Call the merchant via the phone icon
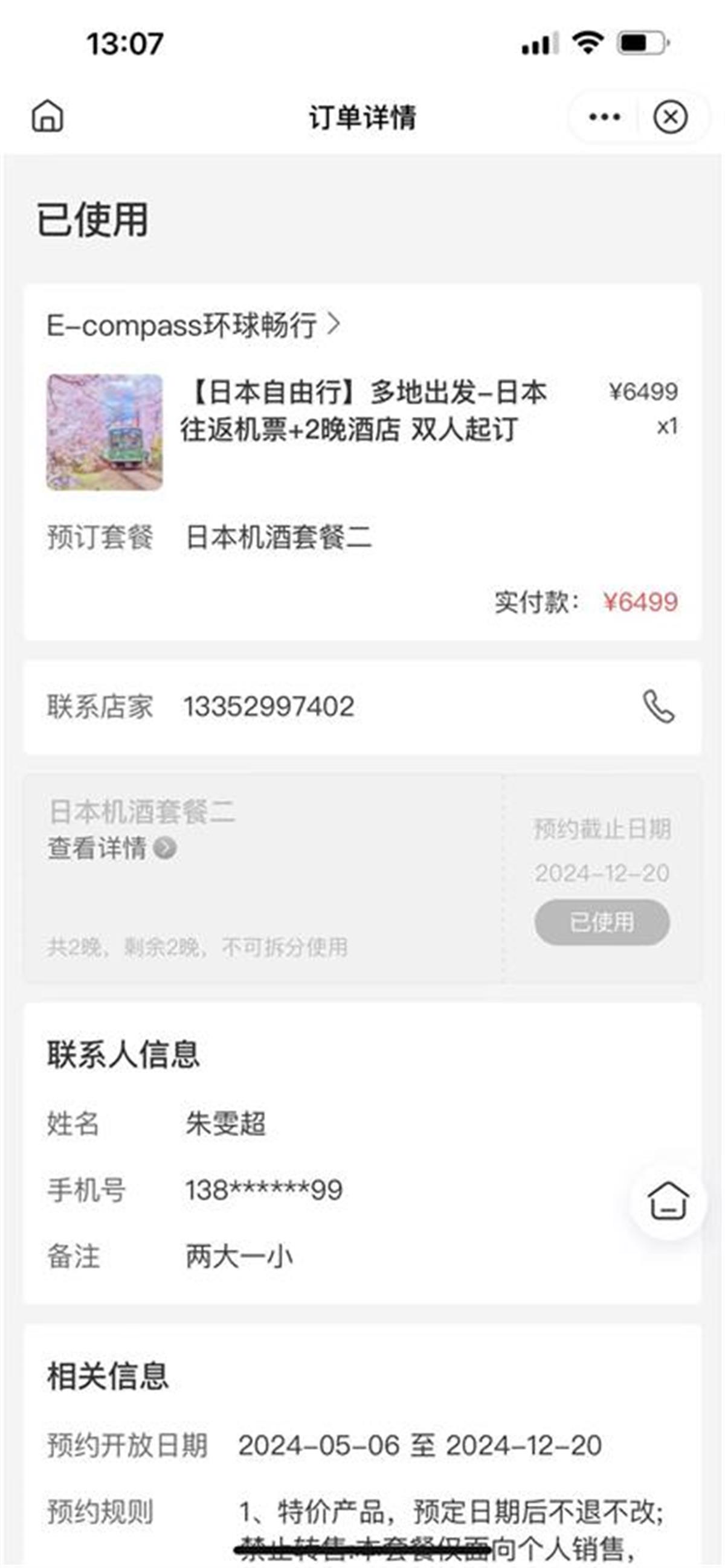Image resolution: width=725 pixels, height=1568 pixels. [x=659, y=707]
